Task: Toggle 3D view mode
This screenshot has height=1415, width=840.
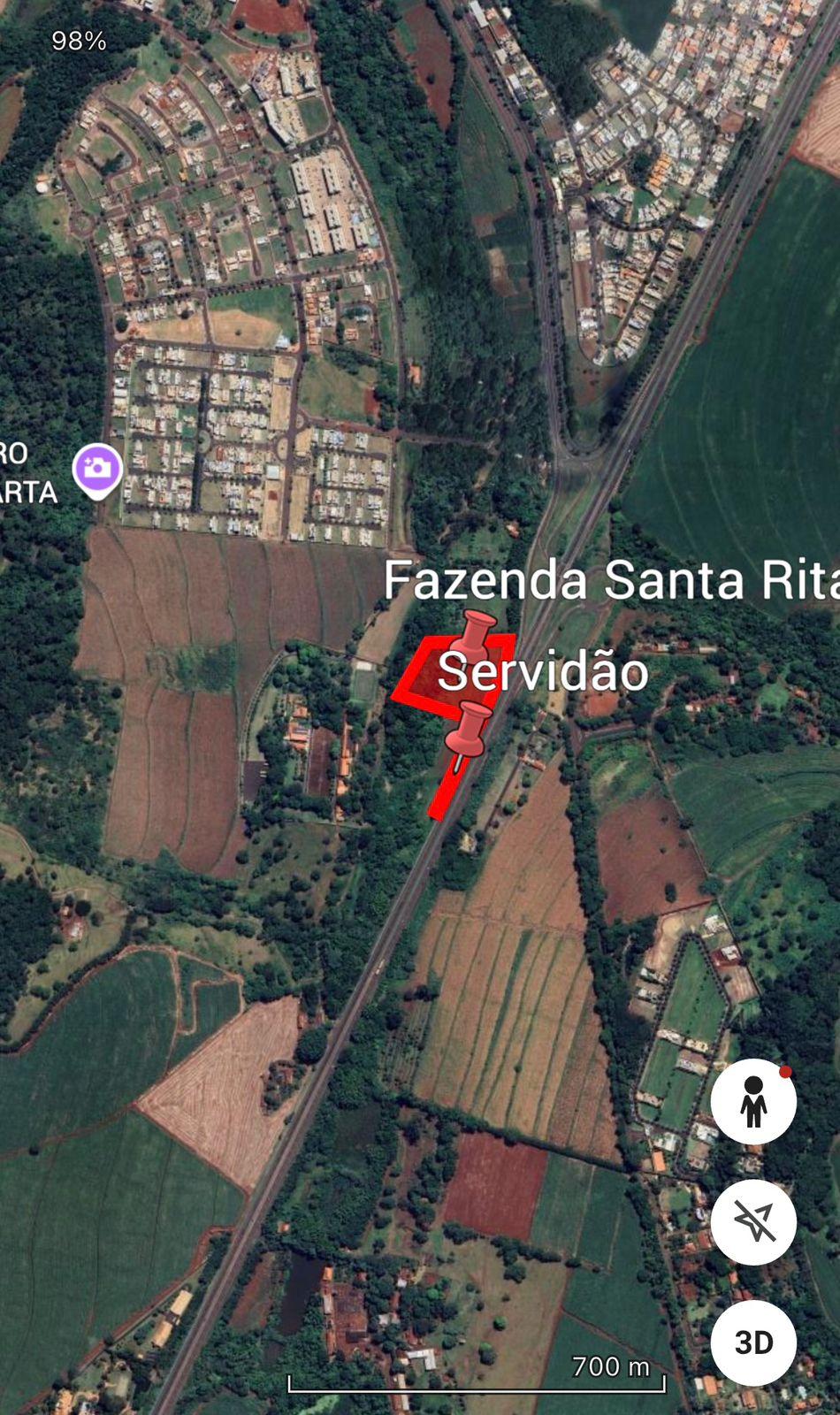Action: tap(754, 1340)
